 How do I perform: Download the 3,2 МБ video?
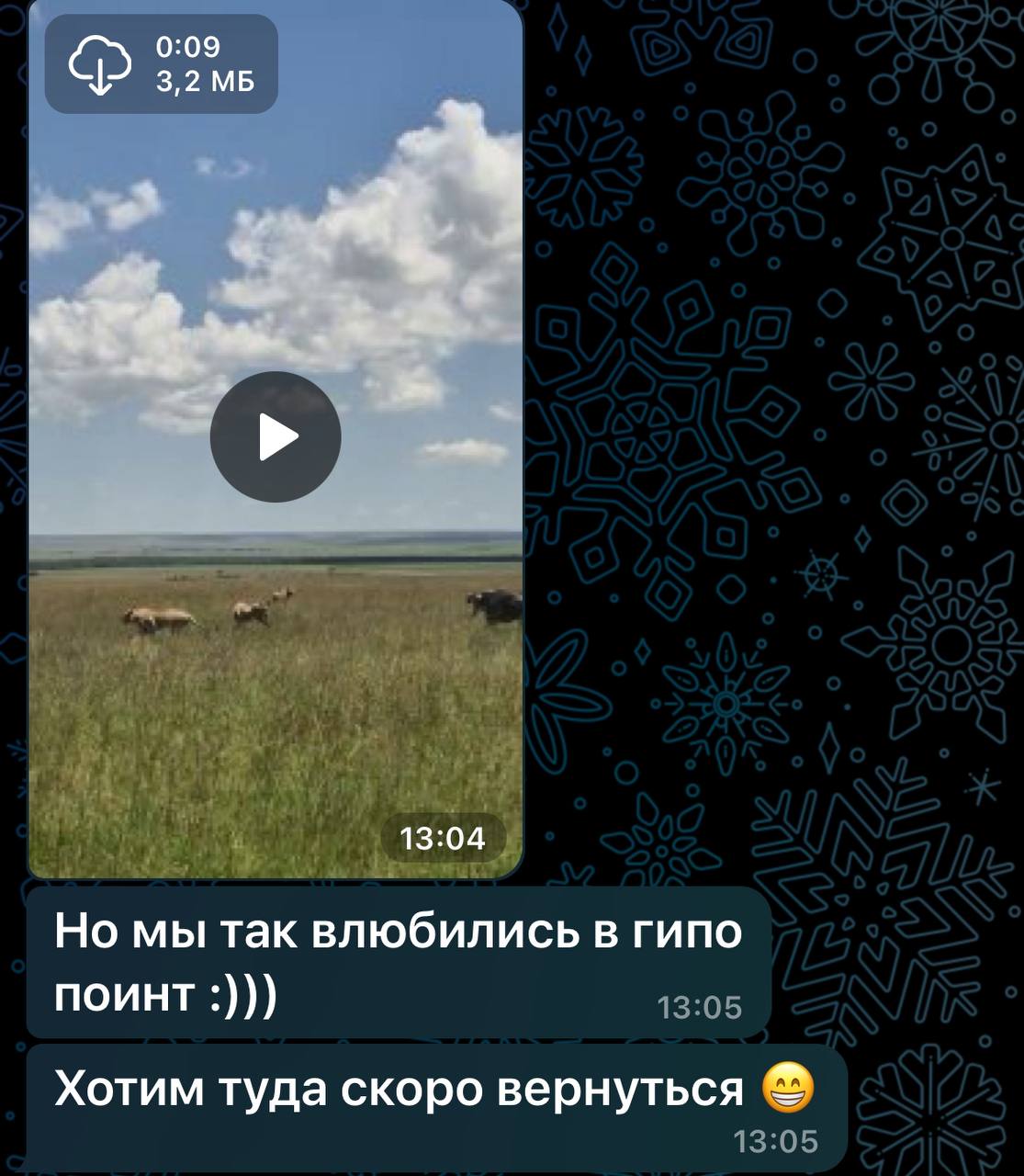(100, 64)
